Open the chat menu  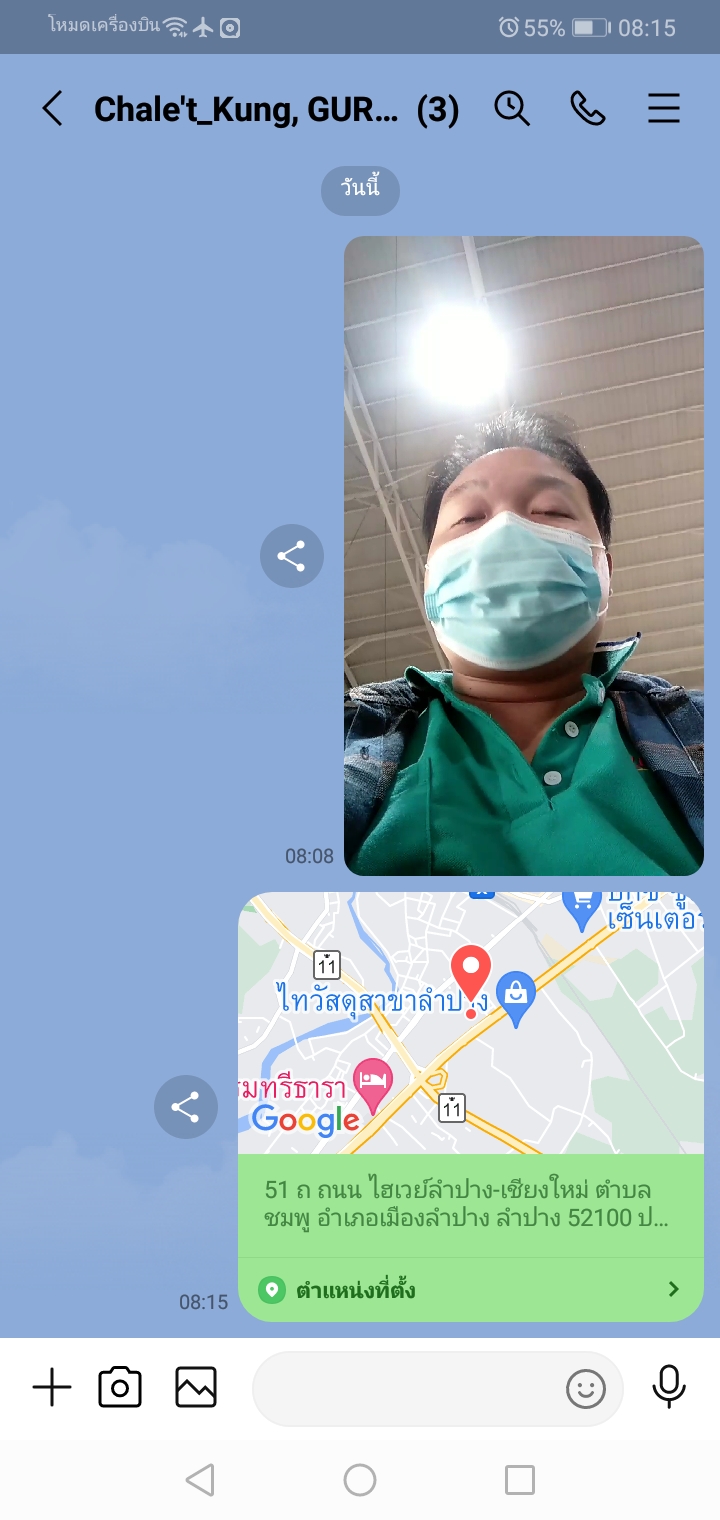[664, 108]
